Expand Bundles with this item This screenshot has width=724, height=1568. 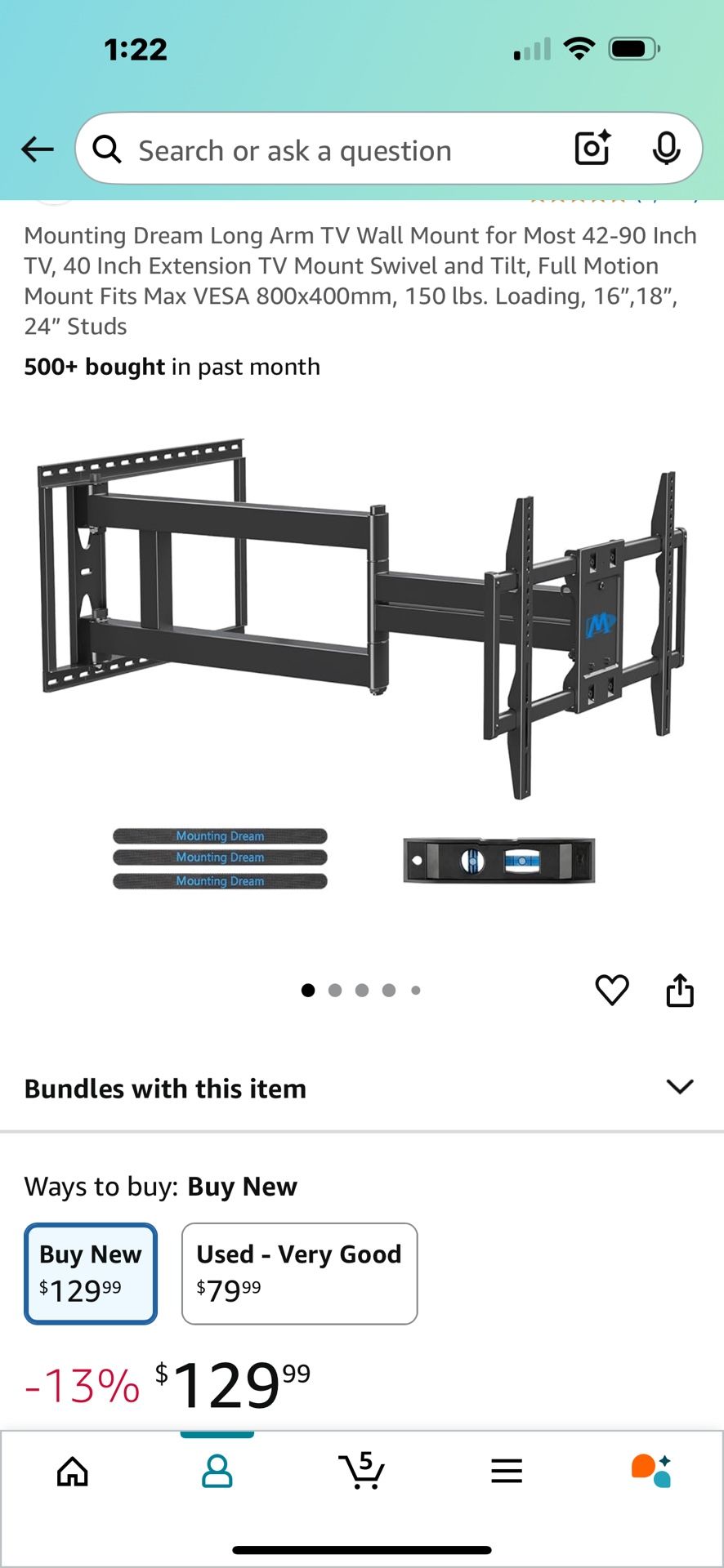tap(679, 1087)
